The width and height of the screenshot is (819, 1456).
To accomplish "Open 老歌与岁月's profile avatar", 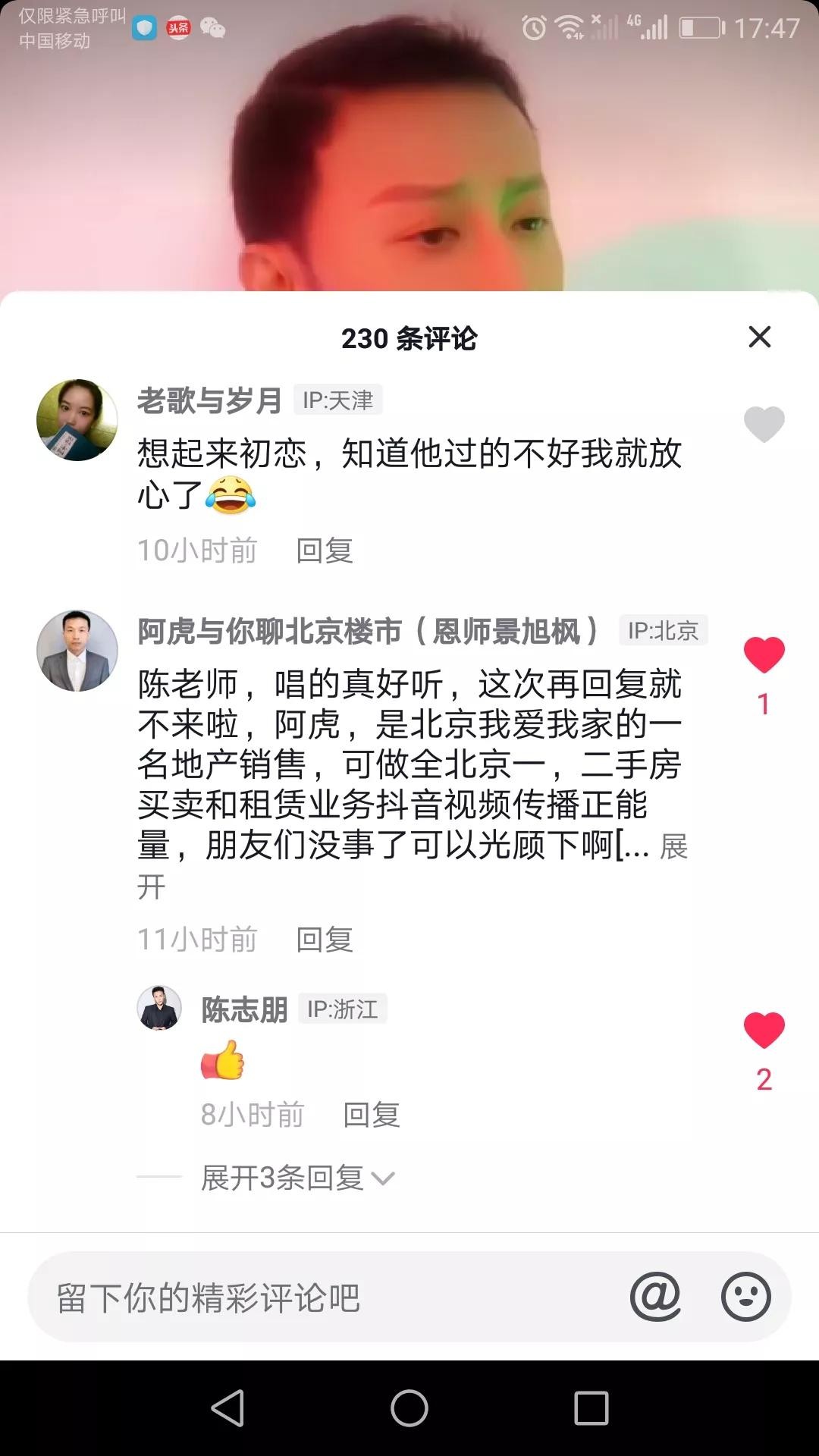I will pos(77,420).
